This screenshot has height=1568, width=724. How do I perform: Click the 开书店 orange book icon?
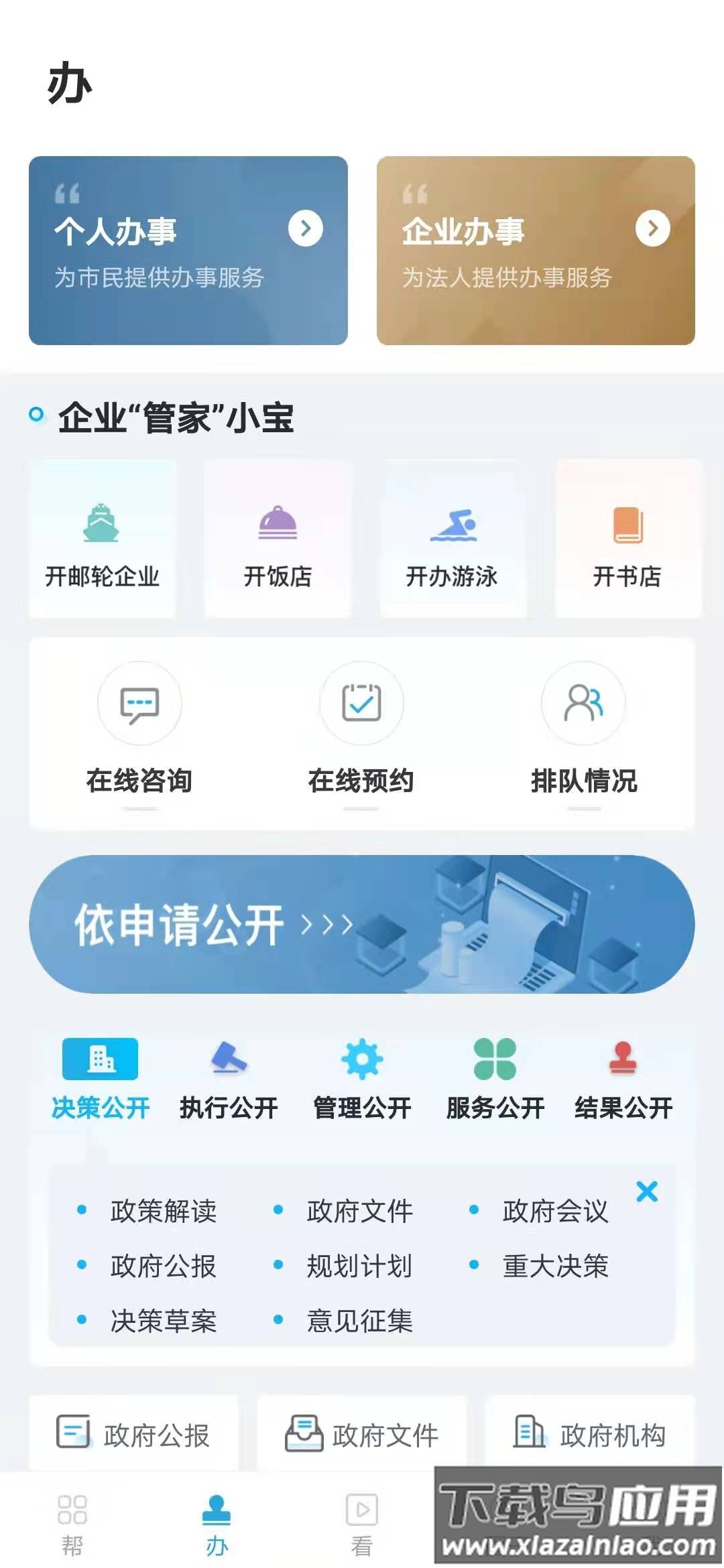[626, 523]
